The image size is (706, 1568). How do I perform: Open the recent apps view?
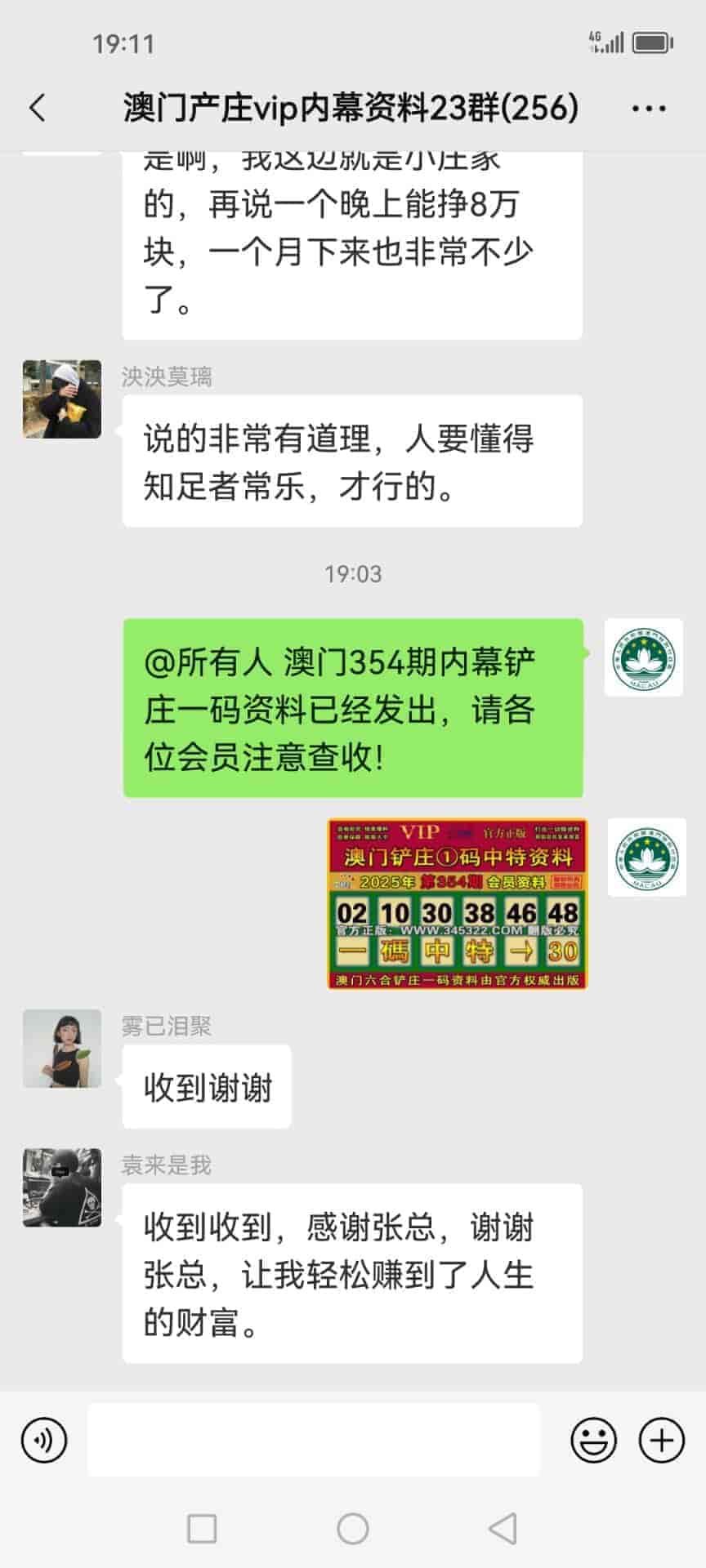point(202,1528)
